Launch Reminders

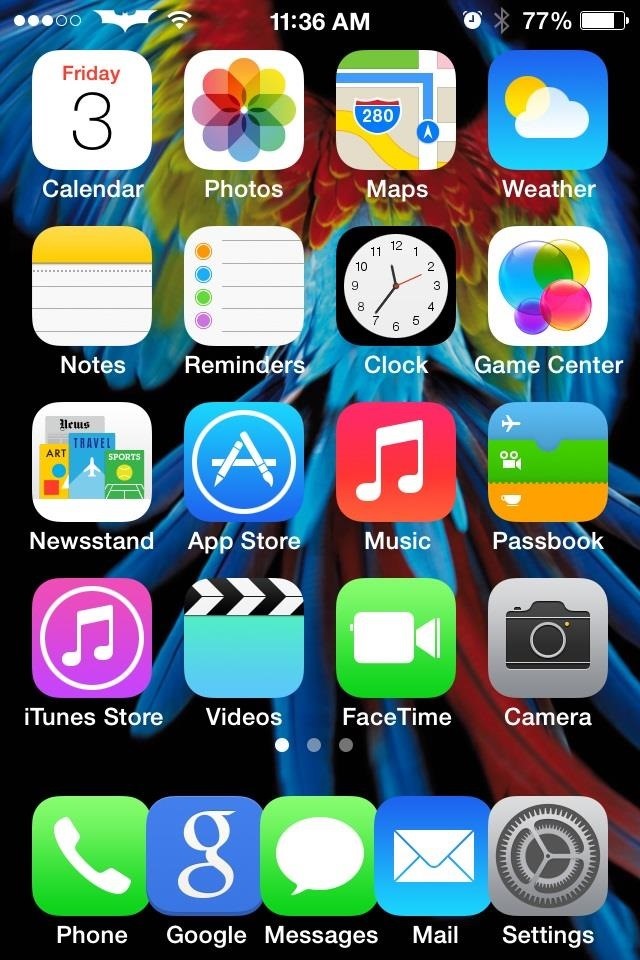(244, 286)
